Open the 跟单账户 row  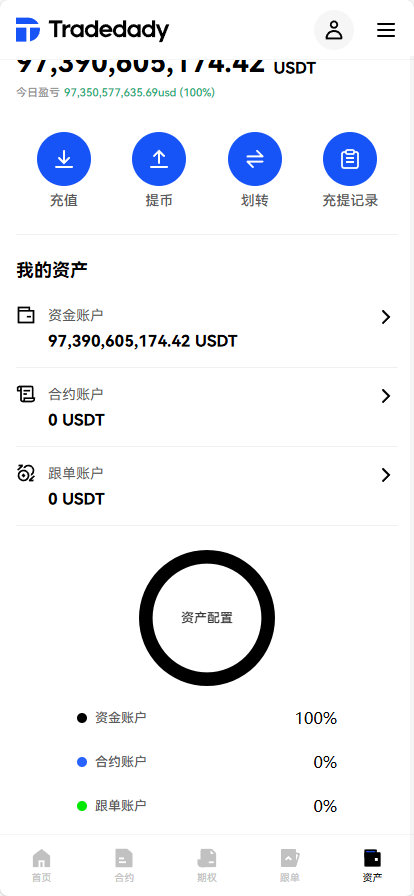coord(207,486)
